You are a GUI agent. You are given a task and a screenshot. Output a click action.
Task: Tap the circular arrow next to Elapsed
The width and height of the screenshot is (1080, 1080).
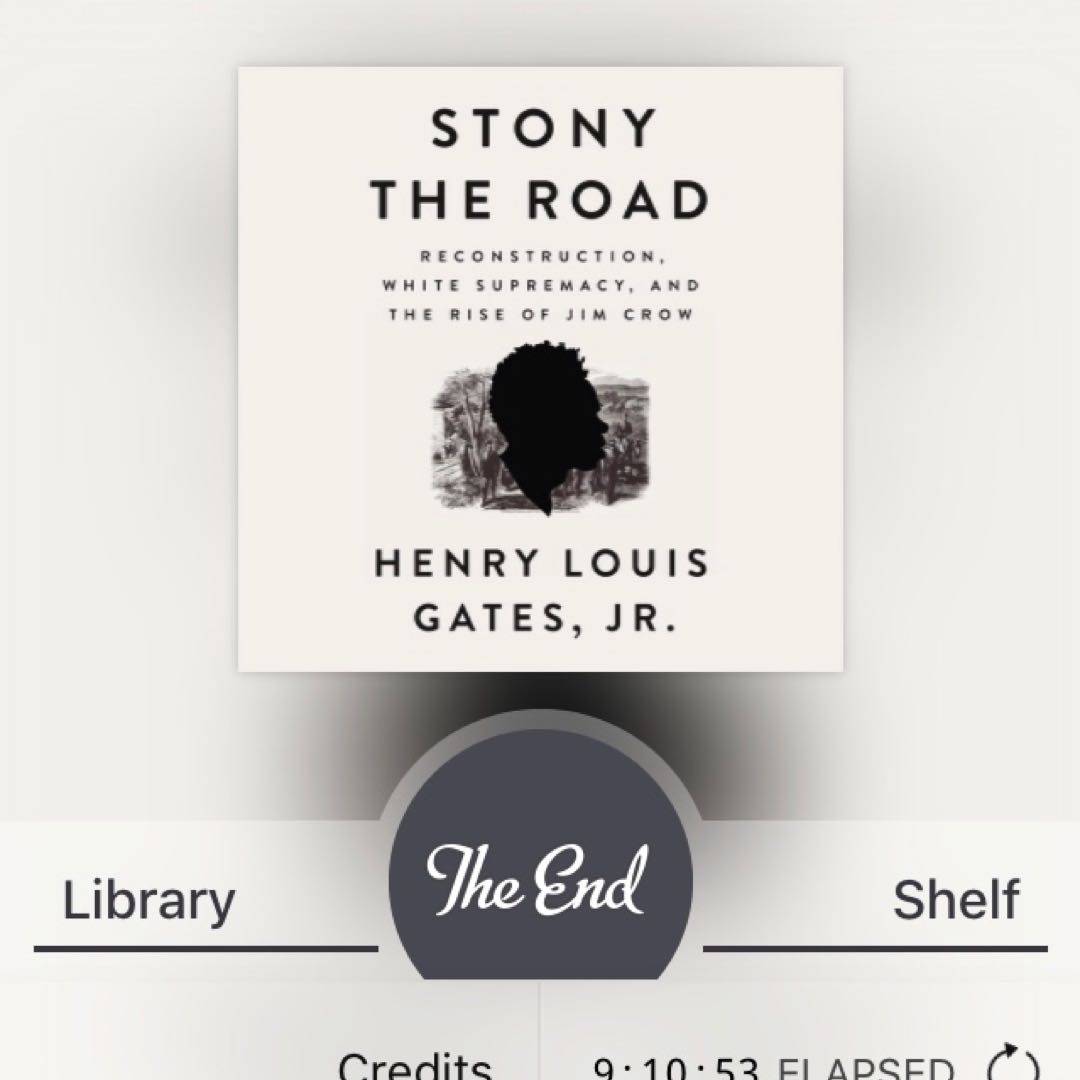tap(1013, 1066)
